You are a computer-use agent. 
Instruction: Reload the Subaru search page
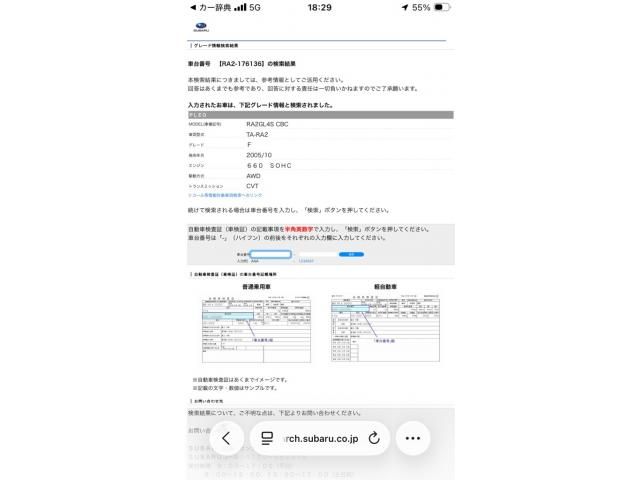pos(374,438)
